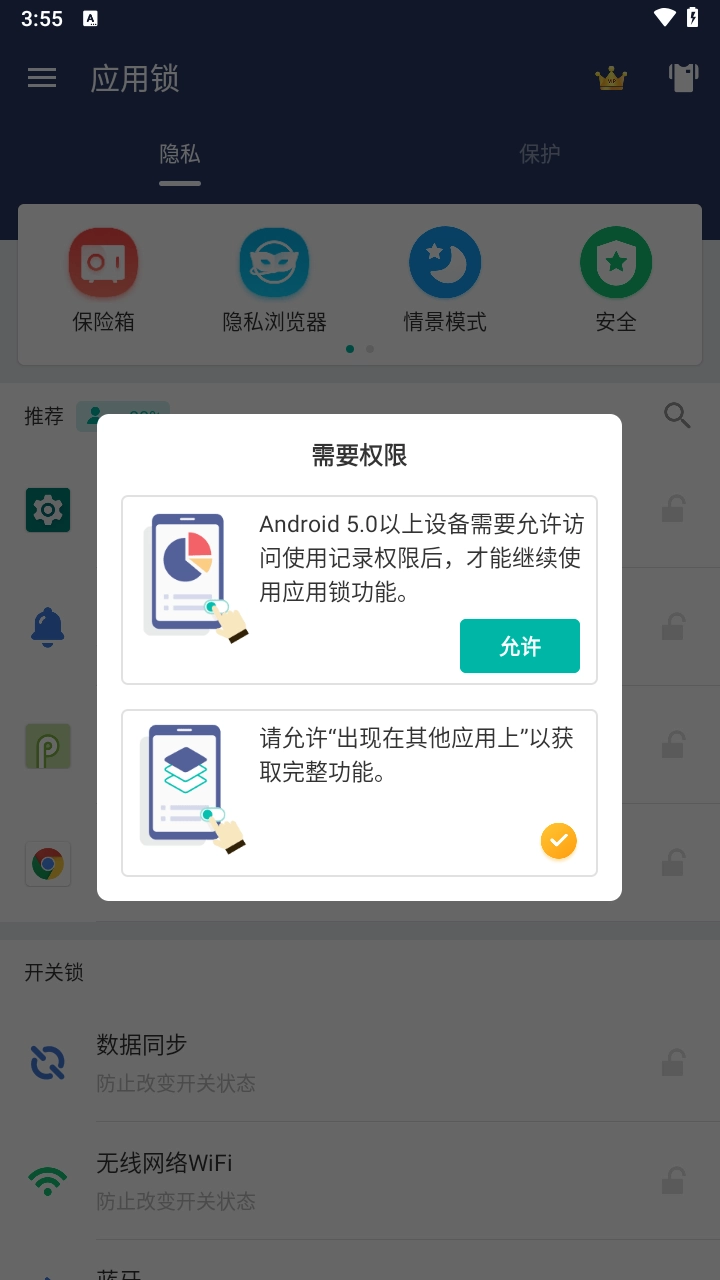Open the hamburger drawer menu
The height and width of the screenshot is (1280, 720).
point(42,78)
